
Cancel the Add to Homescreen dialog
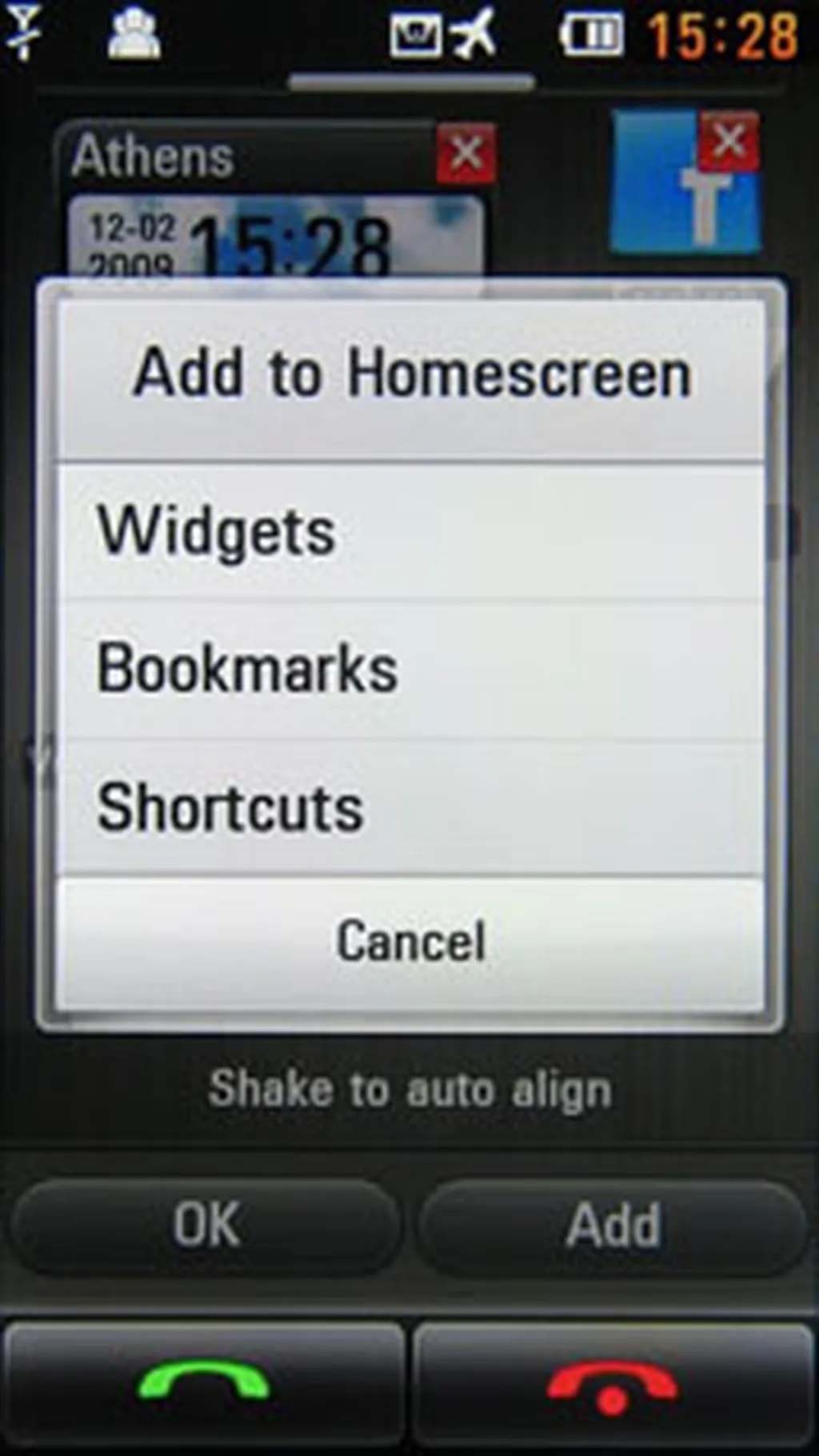(409, 941)
